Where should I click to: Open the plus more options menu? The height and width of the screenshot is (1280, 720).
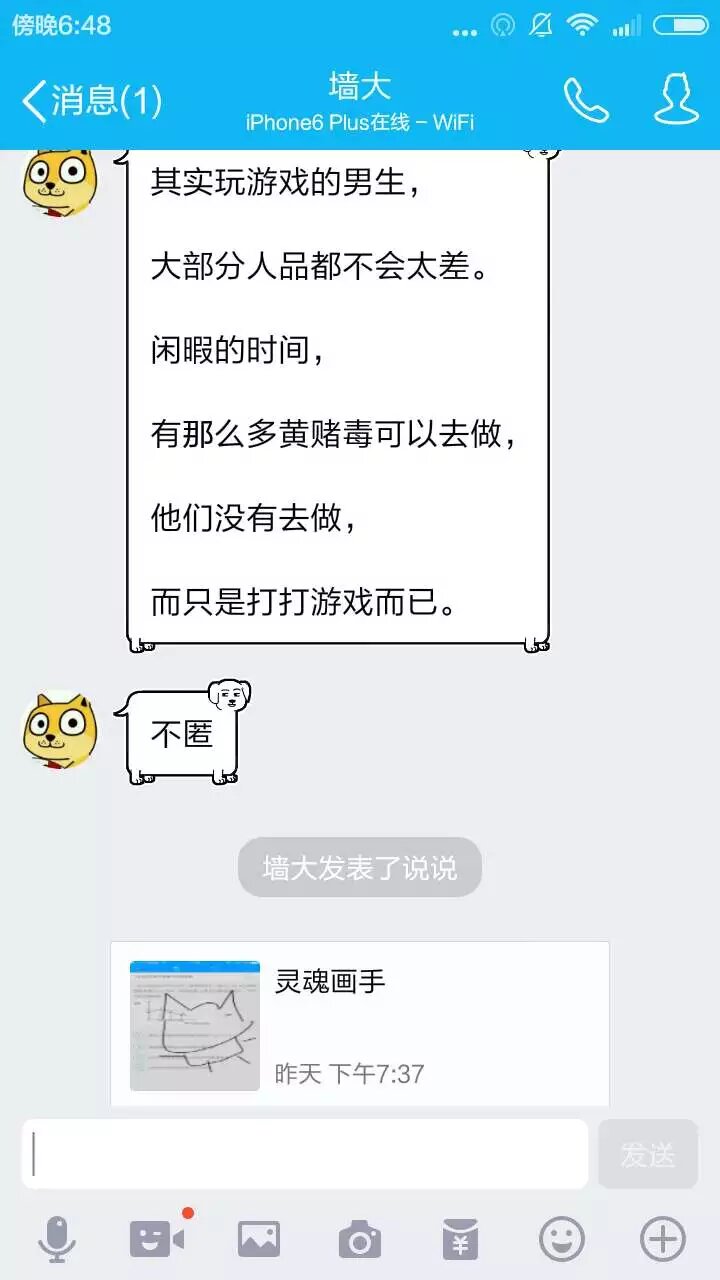[x=663, y=1240]
